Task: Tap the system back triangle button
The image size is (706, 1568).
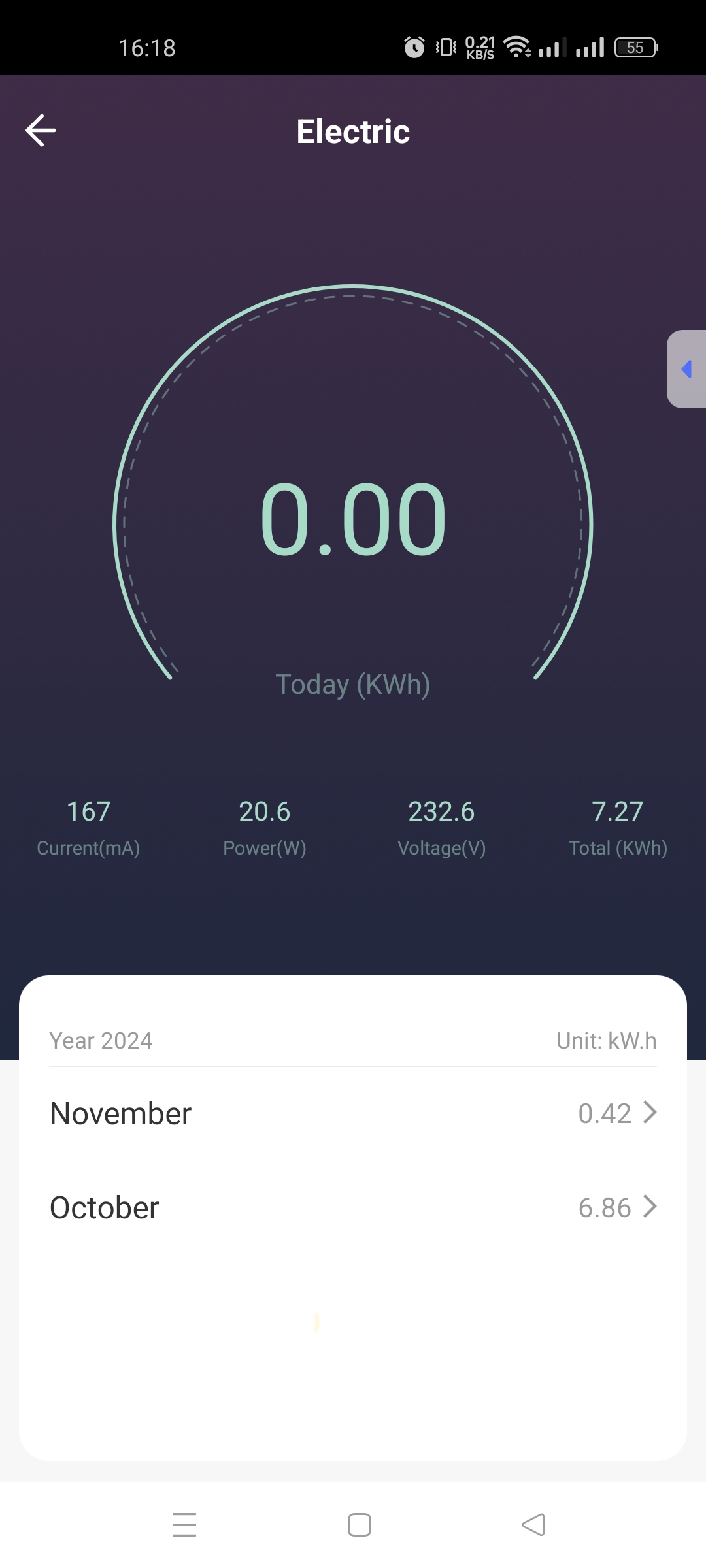Action: pos(533,1525)
